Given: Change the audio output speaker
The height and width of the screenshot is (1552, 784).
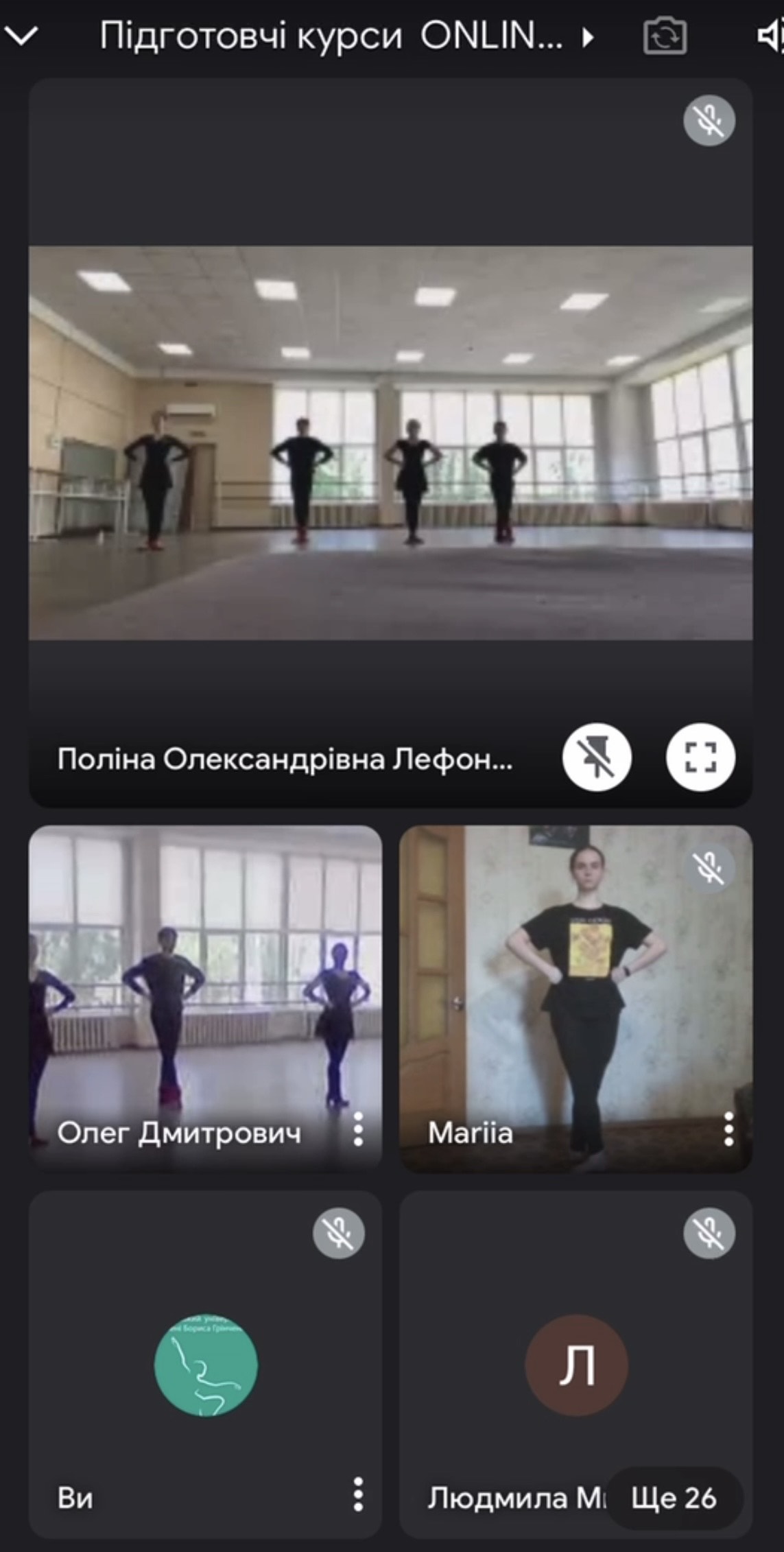Looking at the screenshot, I should pos(770,36).
